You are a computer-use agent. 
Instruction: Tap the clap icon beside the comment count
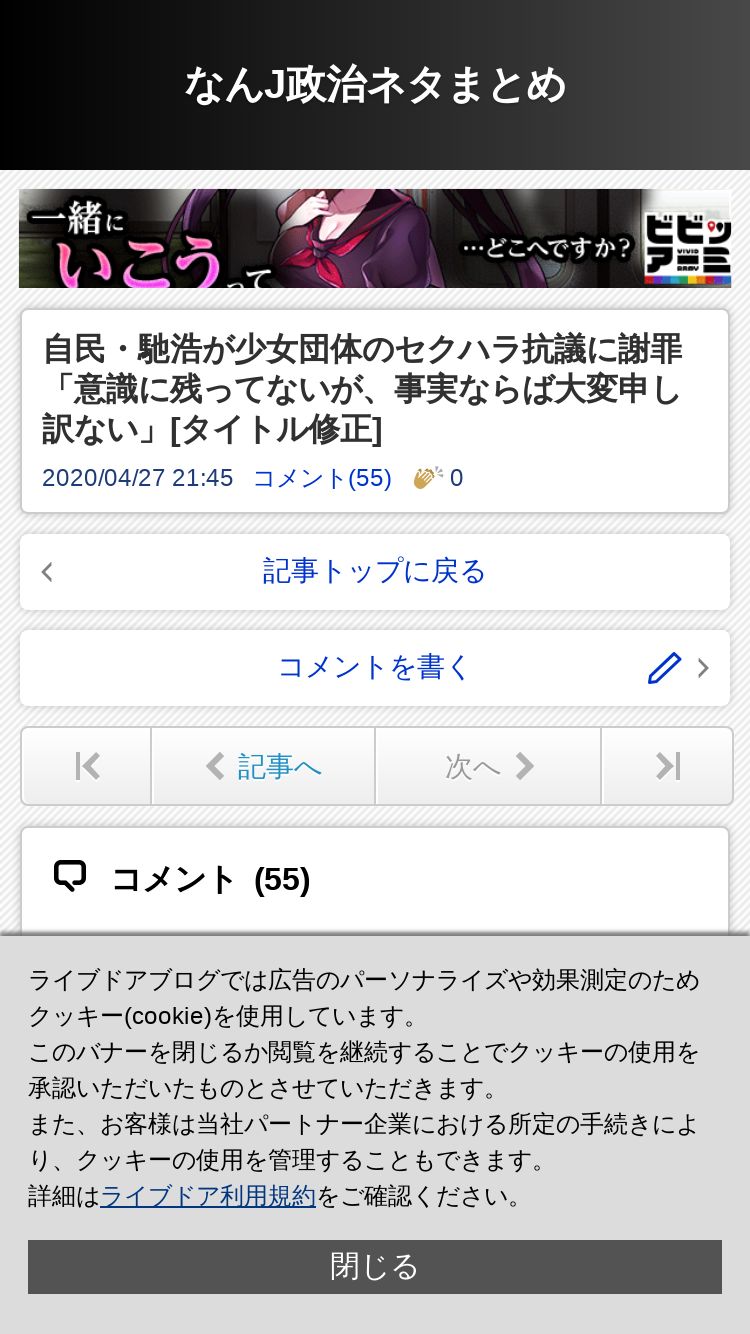point(428,478)
